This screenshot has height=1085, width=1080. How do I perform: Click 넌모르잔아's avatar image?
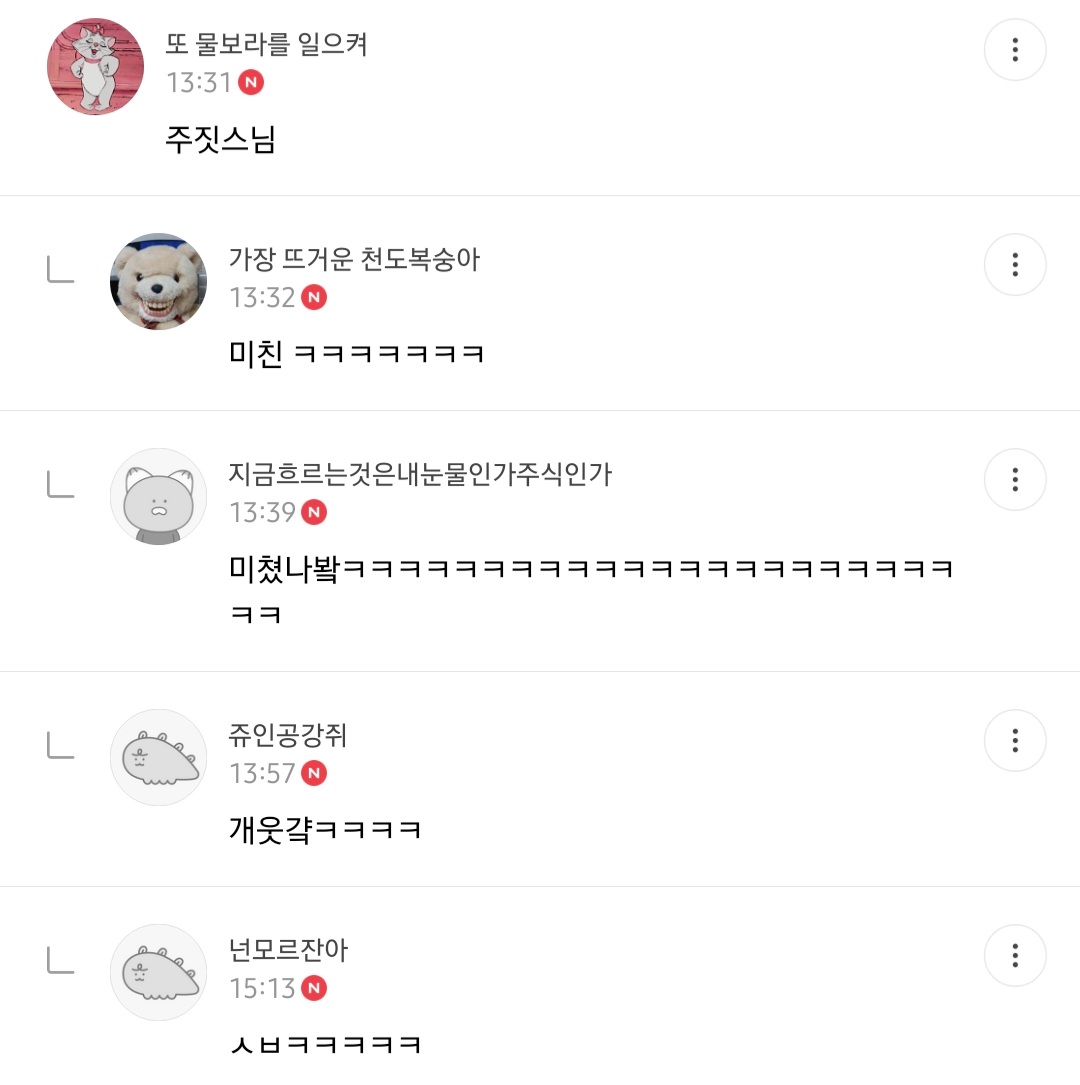(158, 971)
